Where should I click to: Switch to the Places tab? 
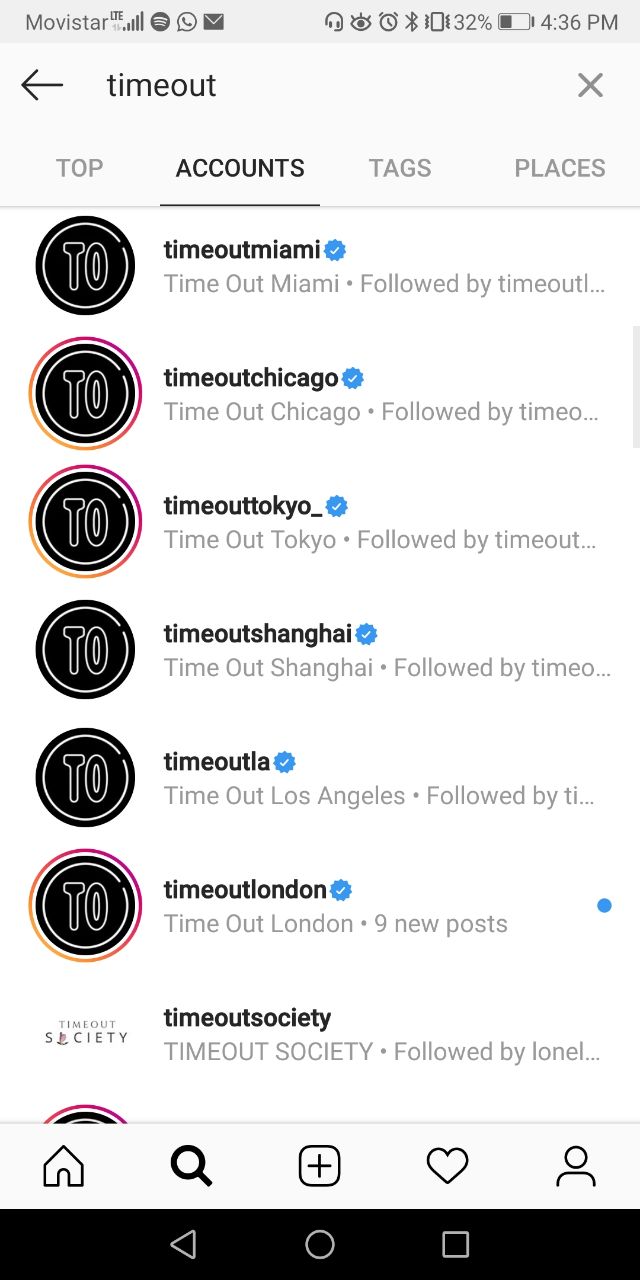pos(559,168)
